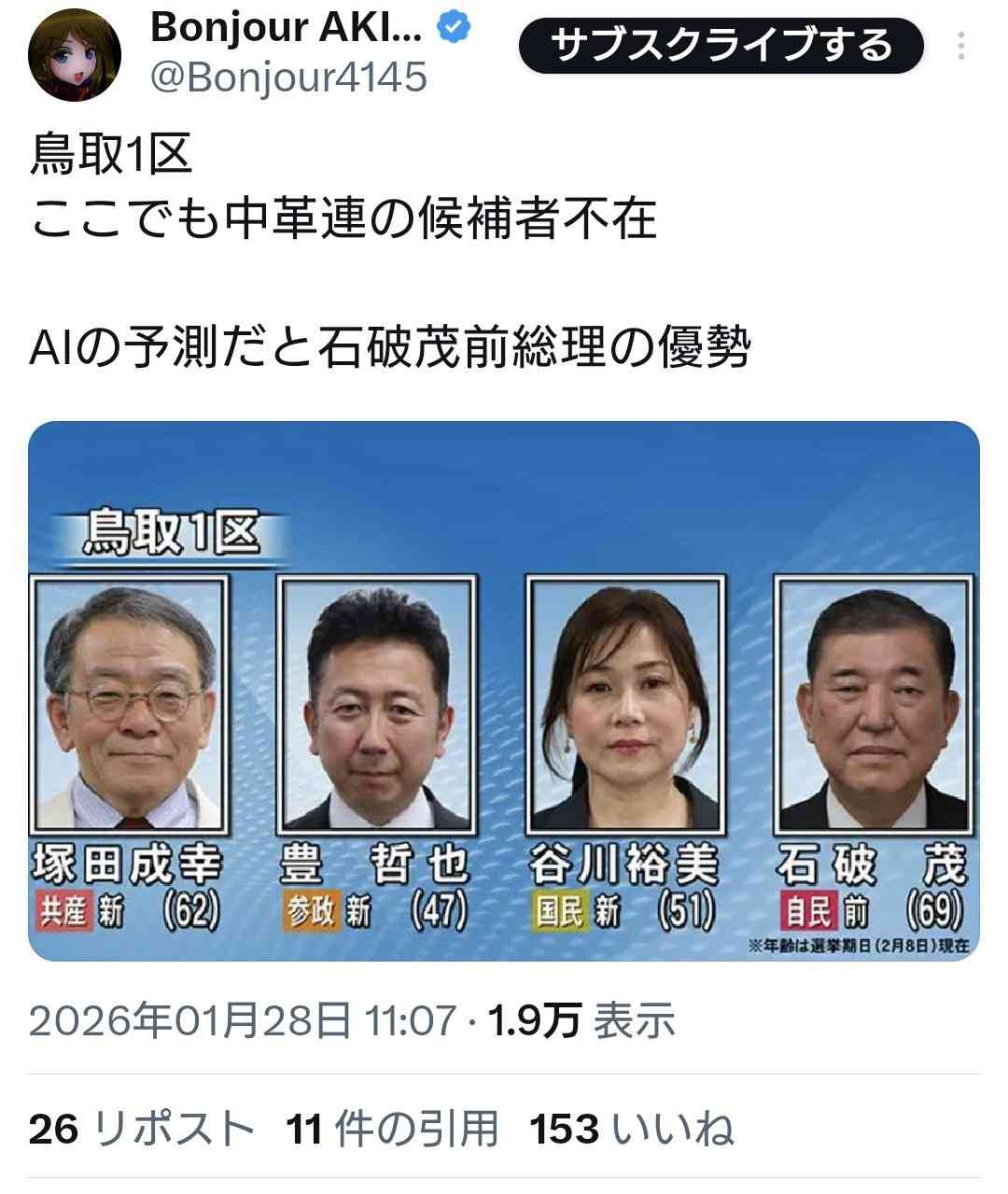Tap the サブスクライブする button
This screenshot has height=1194, width=1008.
721,46
